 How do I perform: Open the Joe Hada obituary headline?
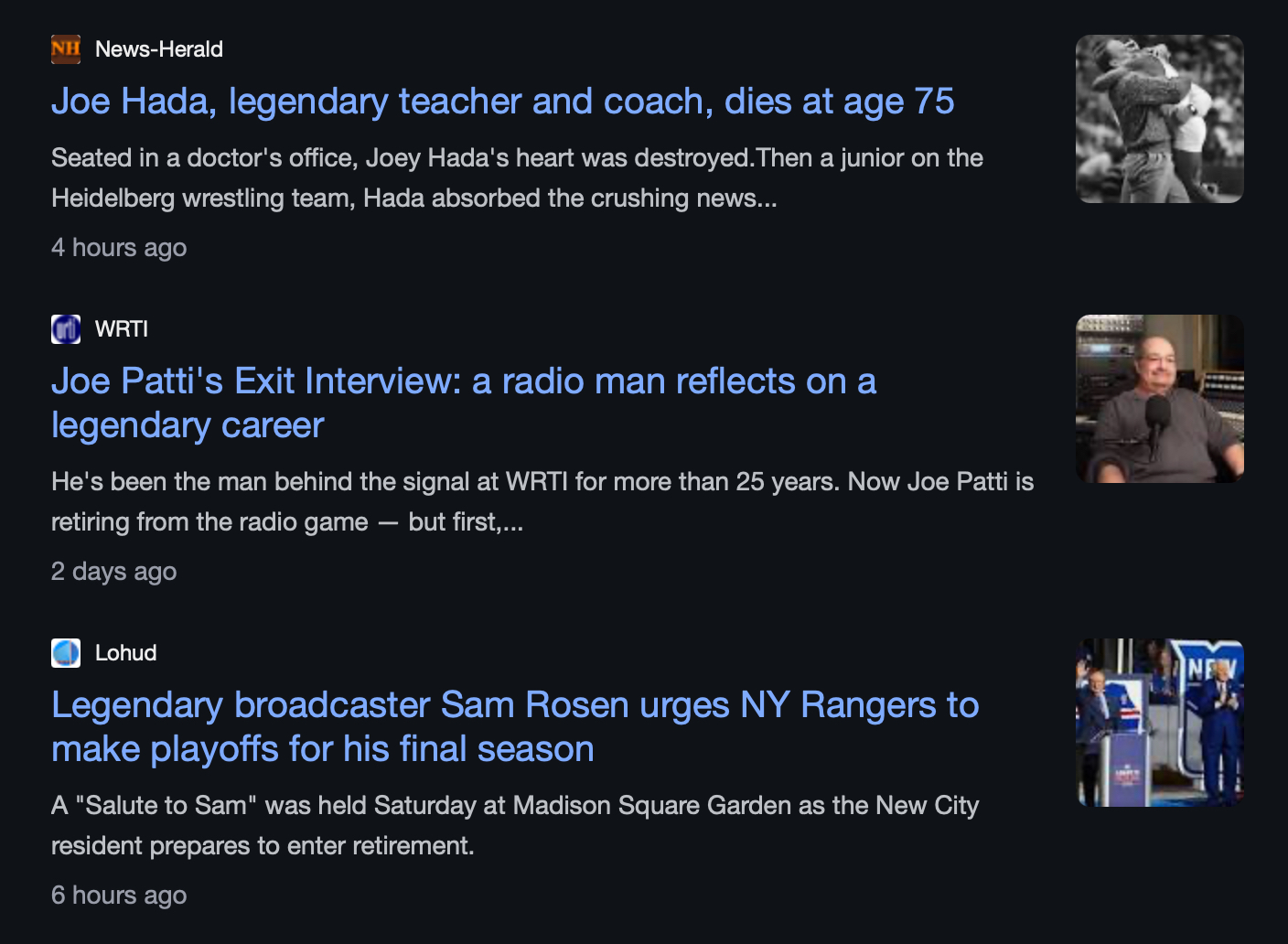[502, 102]
